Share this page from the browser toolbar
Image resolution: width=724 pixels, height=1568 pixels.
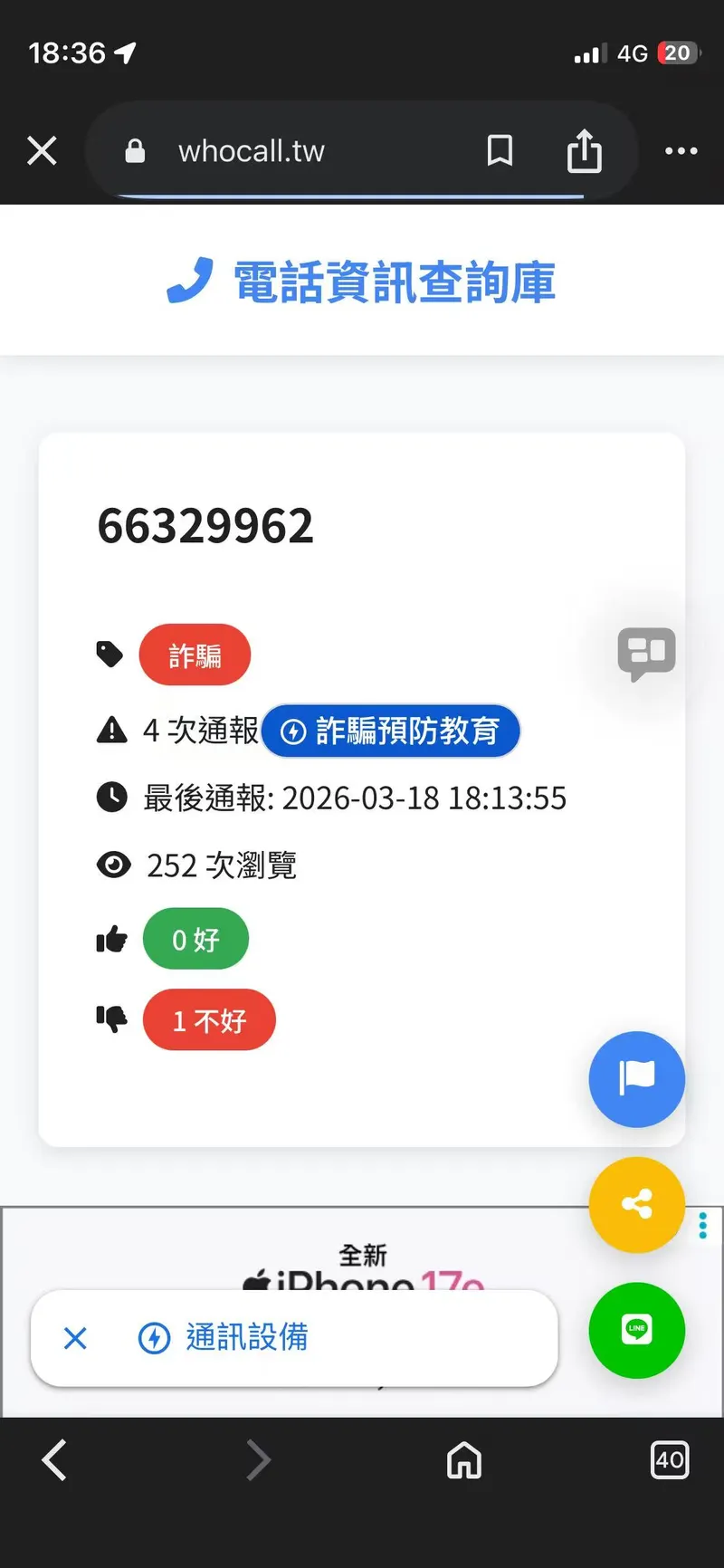584,150
